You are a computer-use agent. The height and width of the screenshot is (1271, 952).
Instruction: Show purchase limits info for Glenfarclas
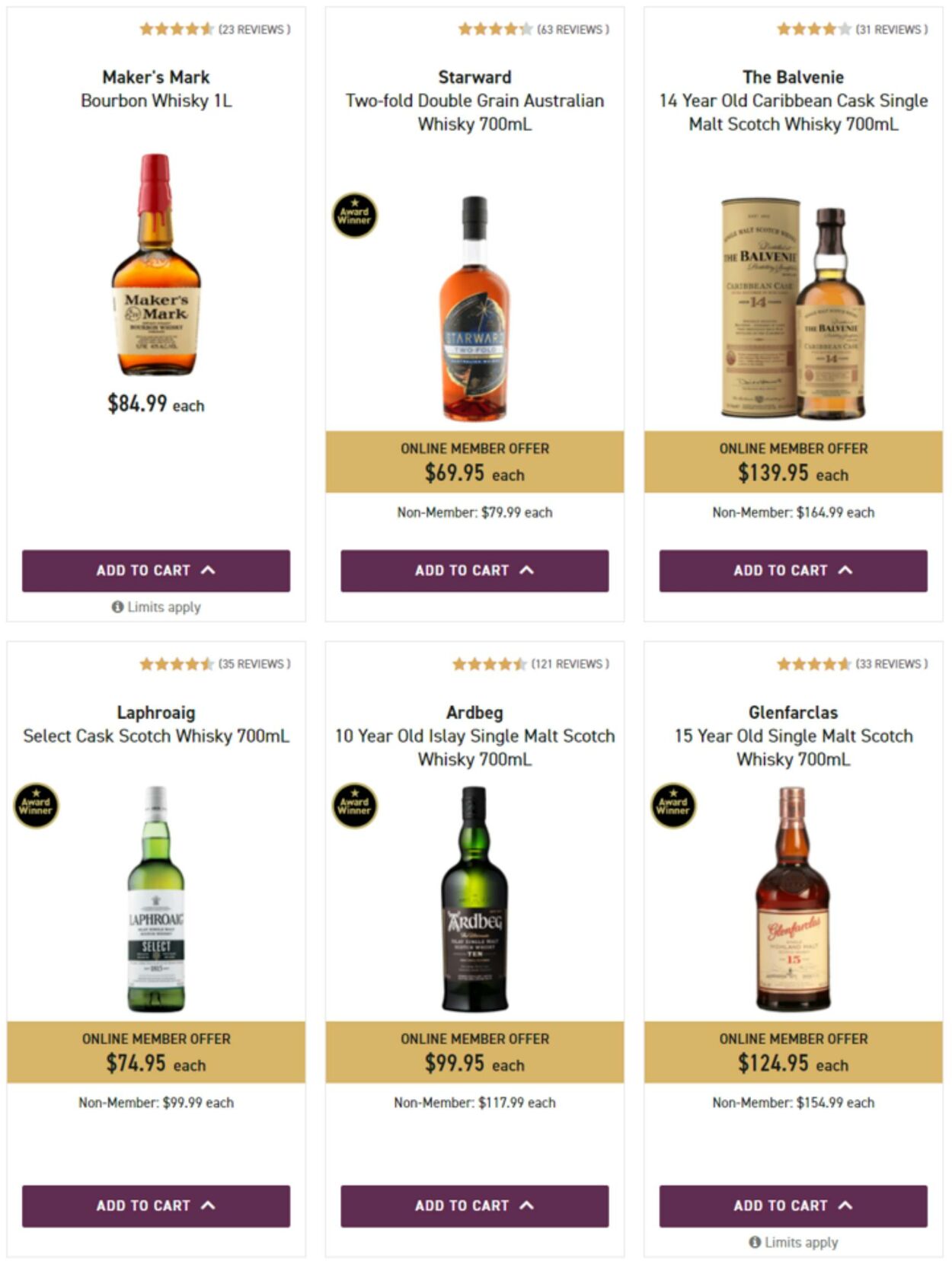[x=793, y=1242]
